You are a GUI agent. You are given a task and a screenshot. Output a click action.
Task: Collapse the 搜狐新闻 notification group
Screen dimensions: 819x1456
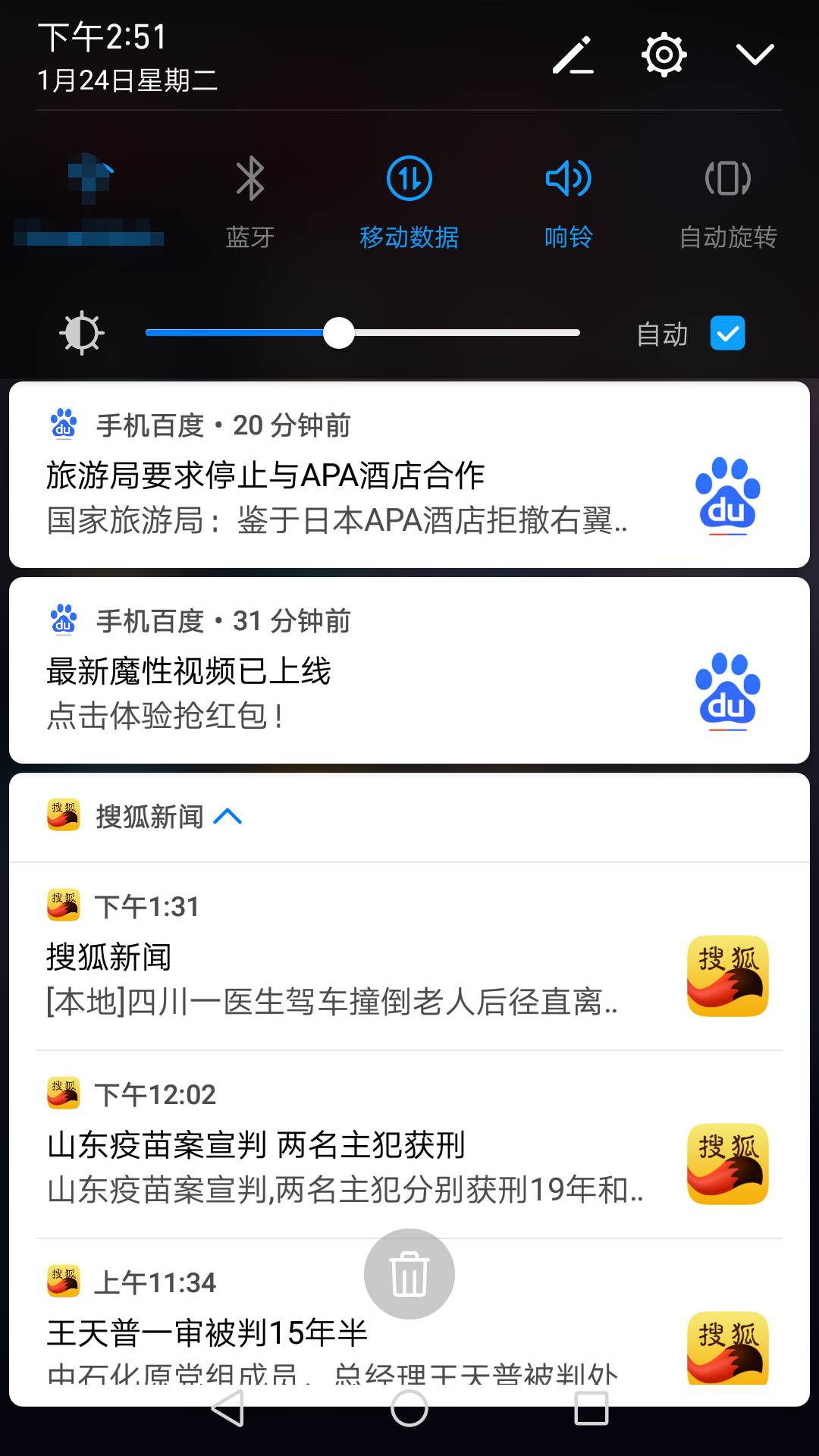point(227,817)
